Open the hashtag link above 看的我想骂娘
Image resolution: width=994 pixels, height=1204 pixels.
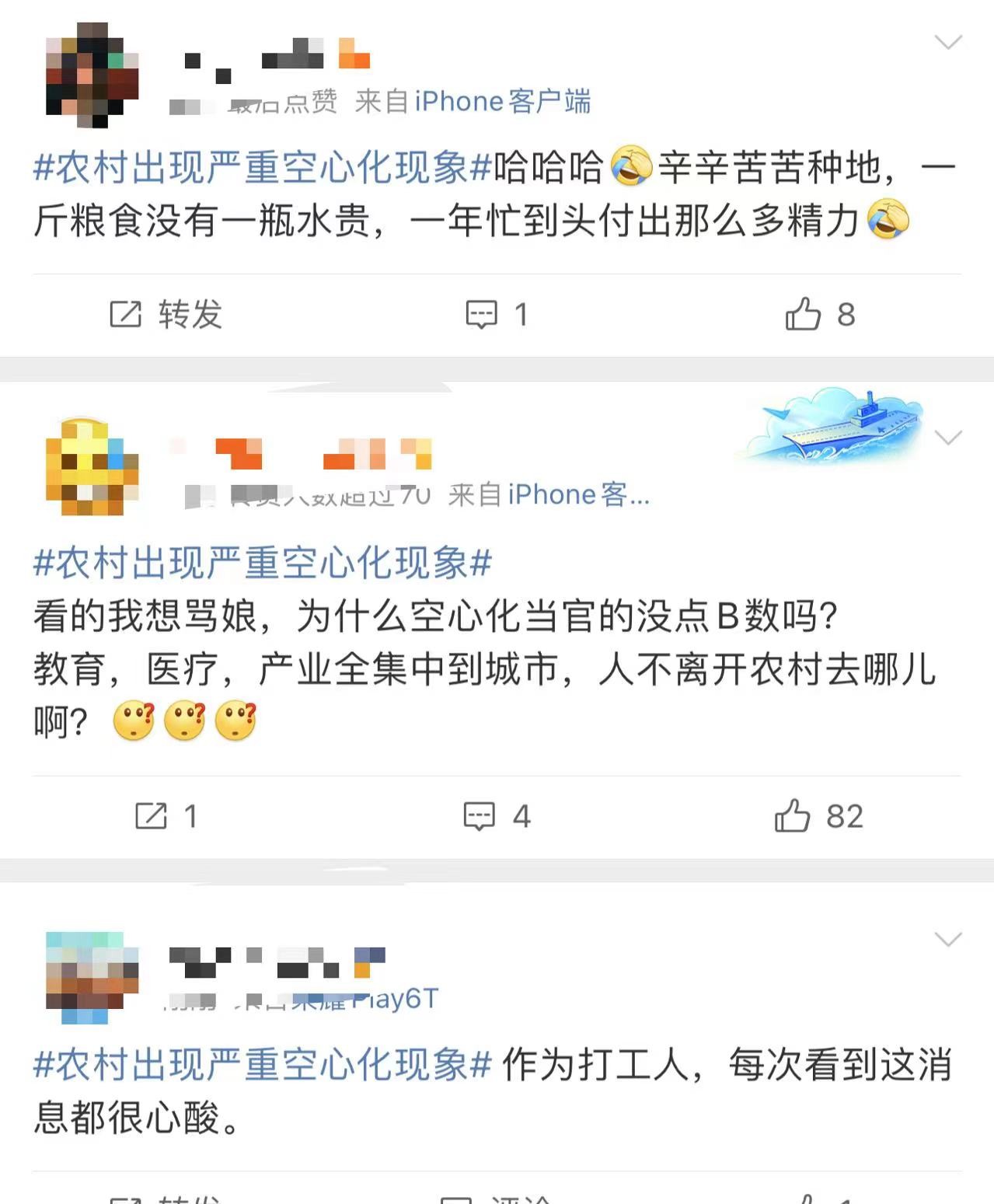(x=263, y=563)
